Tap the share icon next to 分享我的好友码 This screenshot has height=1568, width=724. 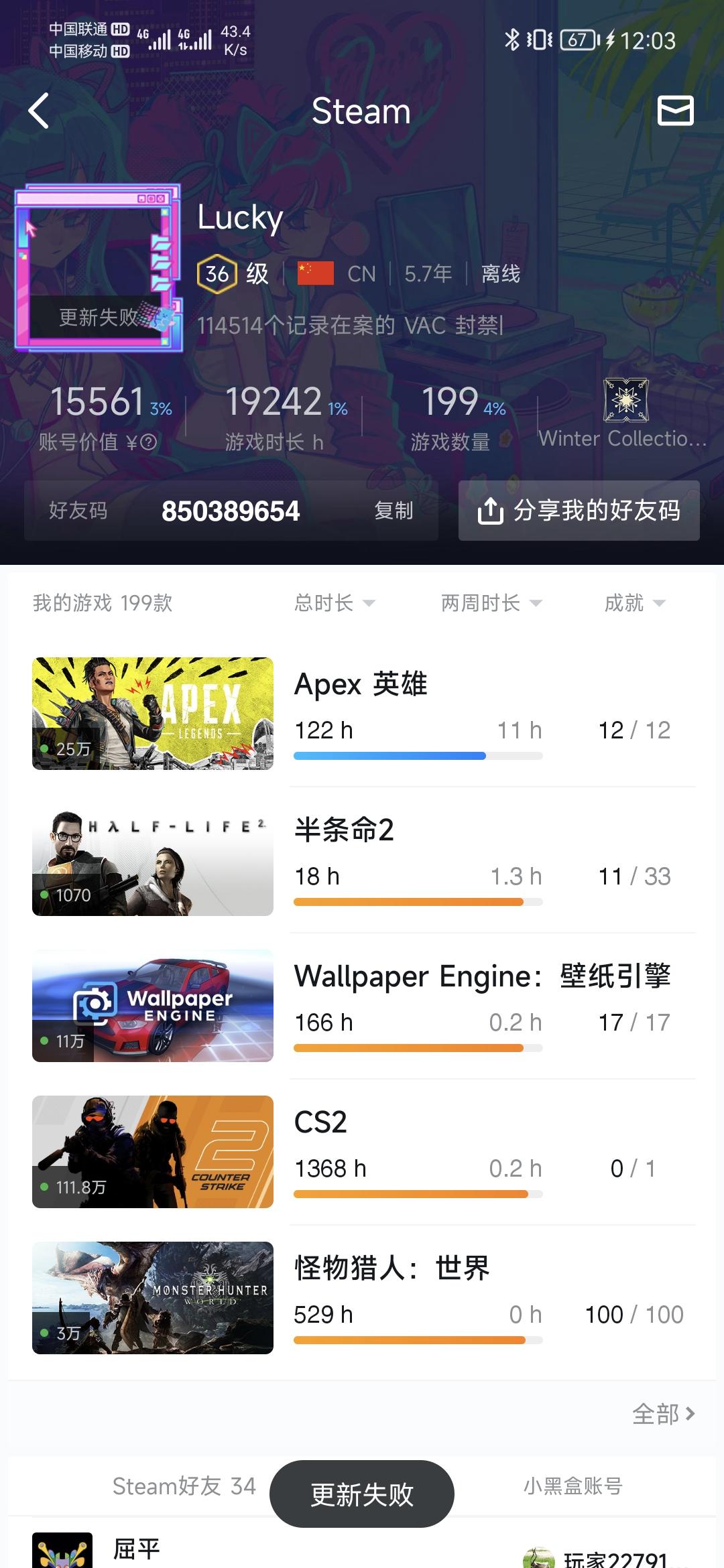pos(489,511)
